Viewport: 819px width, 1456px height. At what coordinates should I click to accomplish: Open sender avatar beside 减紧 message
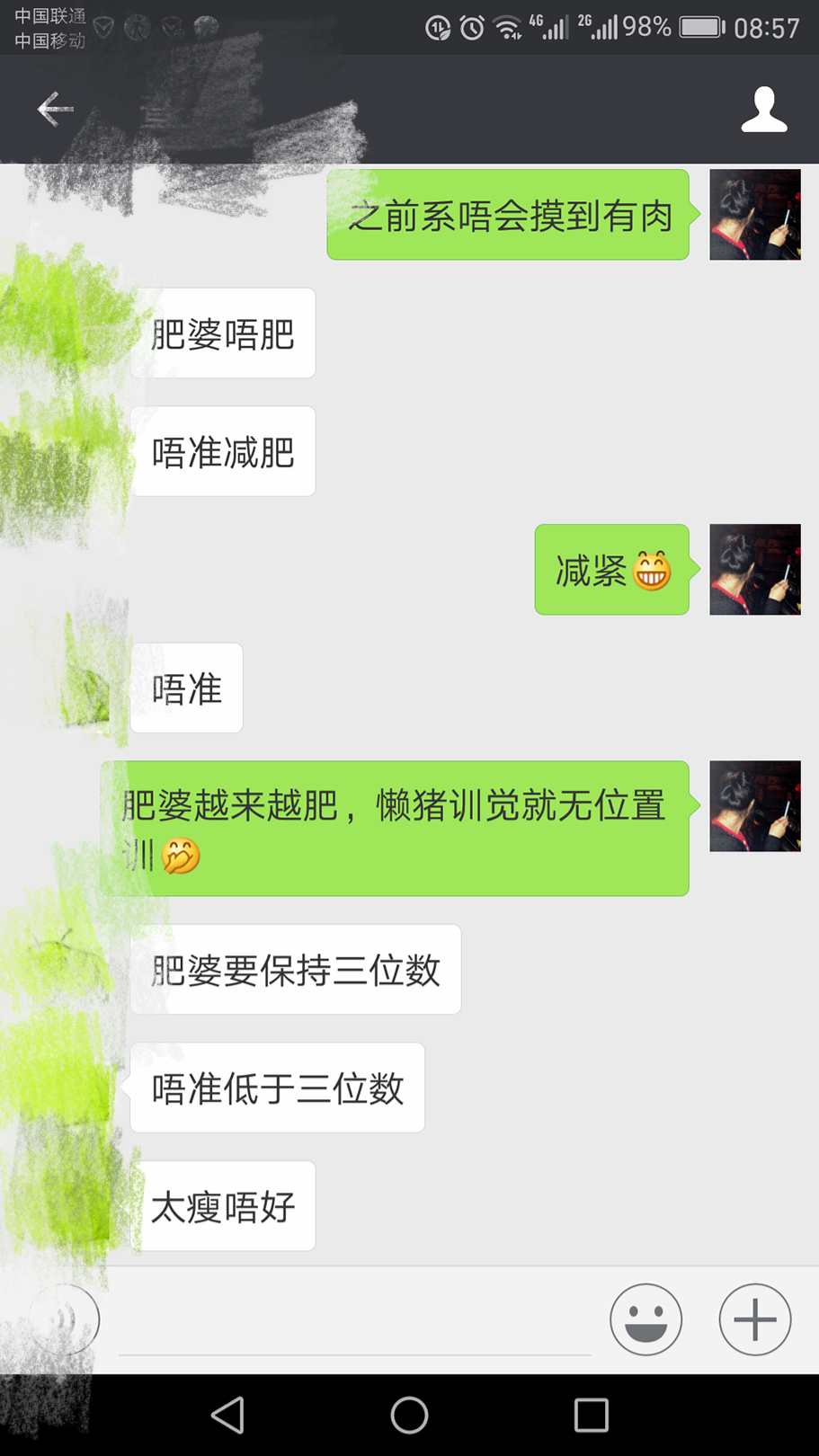tap(754, 570)
